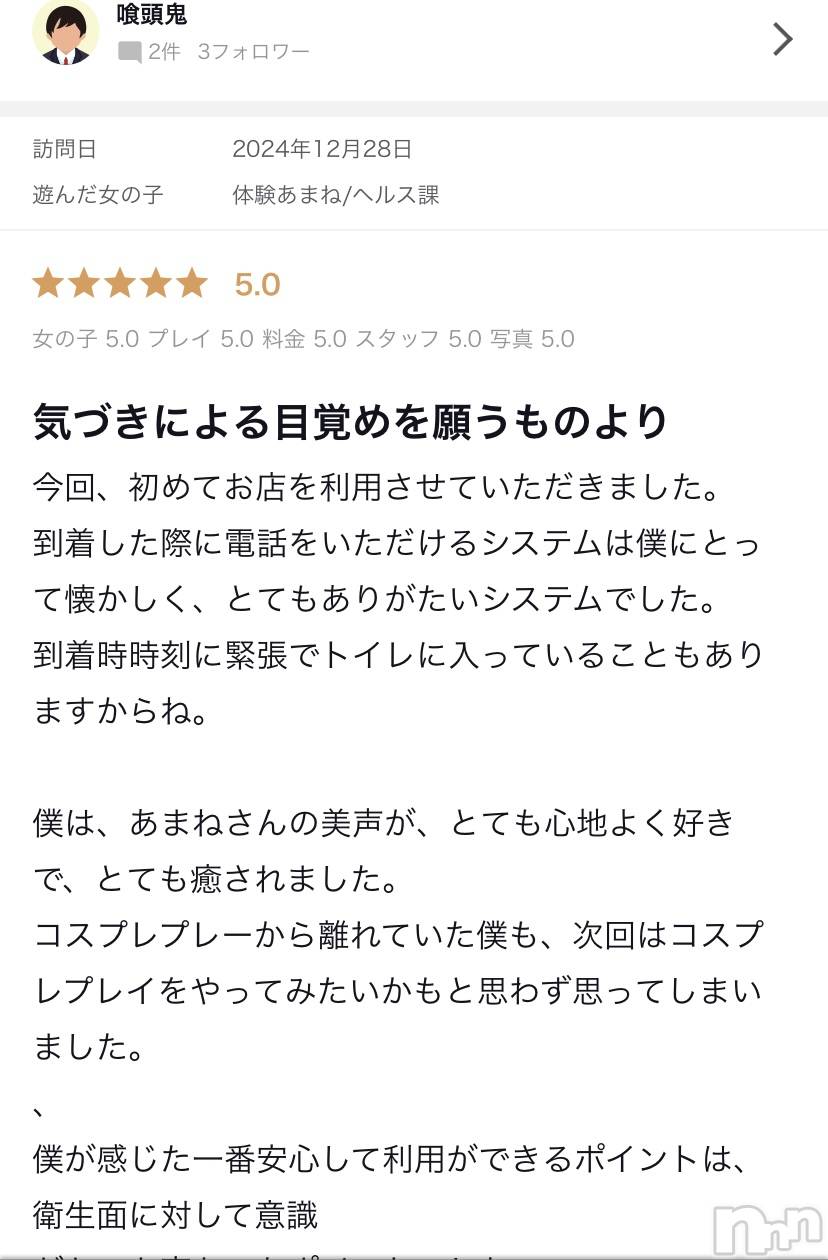Open reviewer 喰頭鬼's profile row
Screen dimensions: 828x1260
412,38
